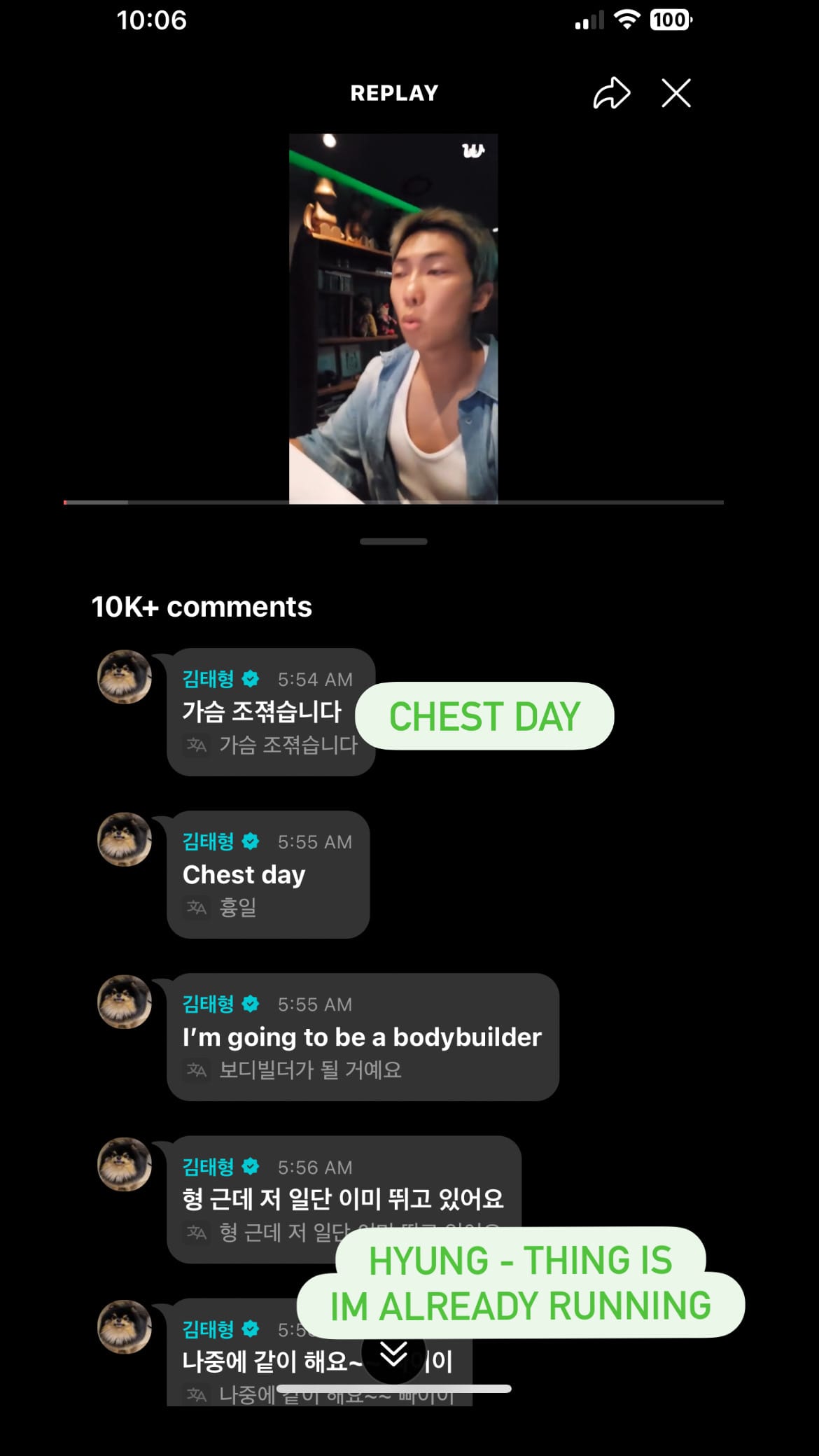This screenshot has width=819, height=1456.
Task: Tap translate icon under the bodybuilder comment
Action: point(197,1070)
